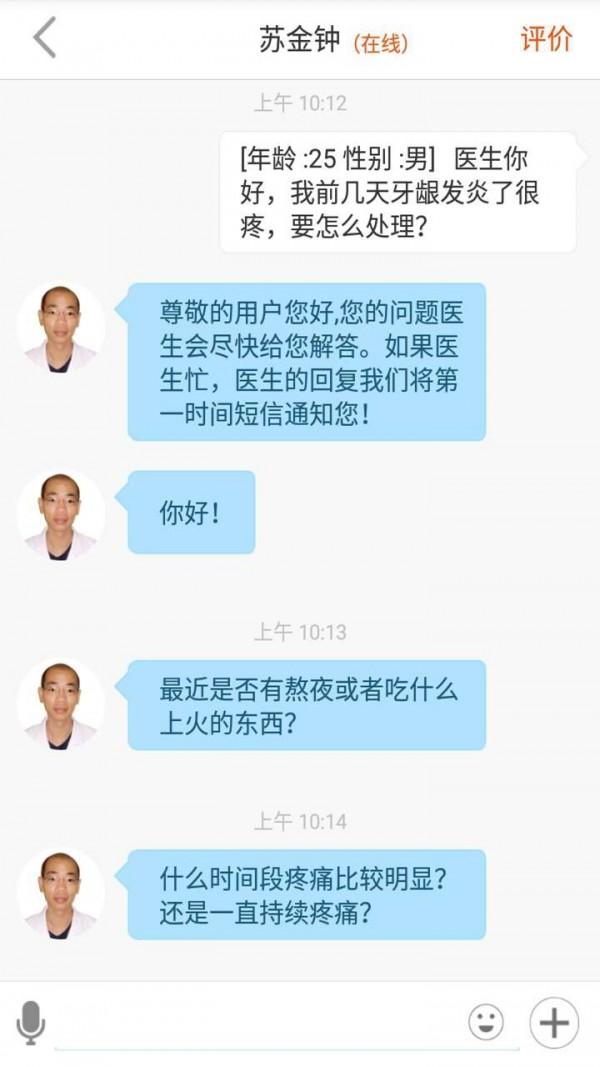Open the emoji smiley picker

[x=486, y=1022]
